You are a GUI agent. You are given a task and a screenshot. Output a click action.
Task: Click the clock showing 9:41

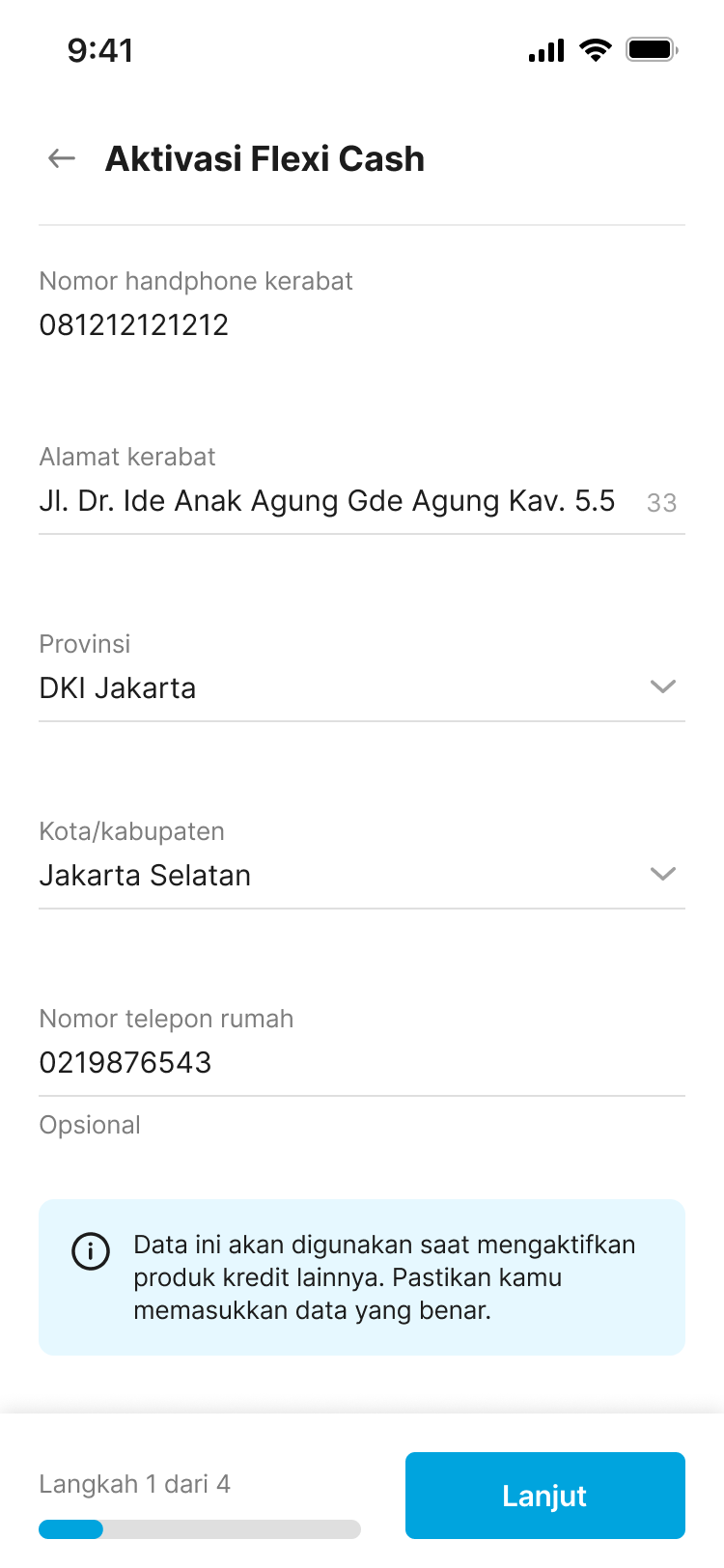pyautogui.click(x=102, y=50)
